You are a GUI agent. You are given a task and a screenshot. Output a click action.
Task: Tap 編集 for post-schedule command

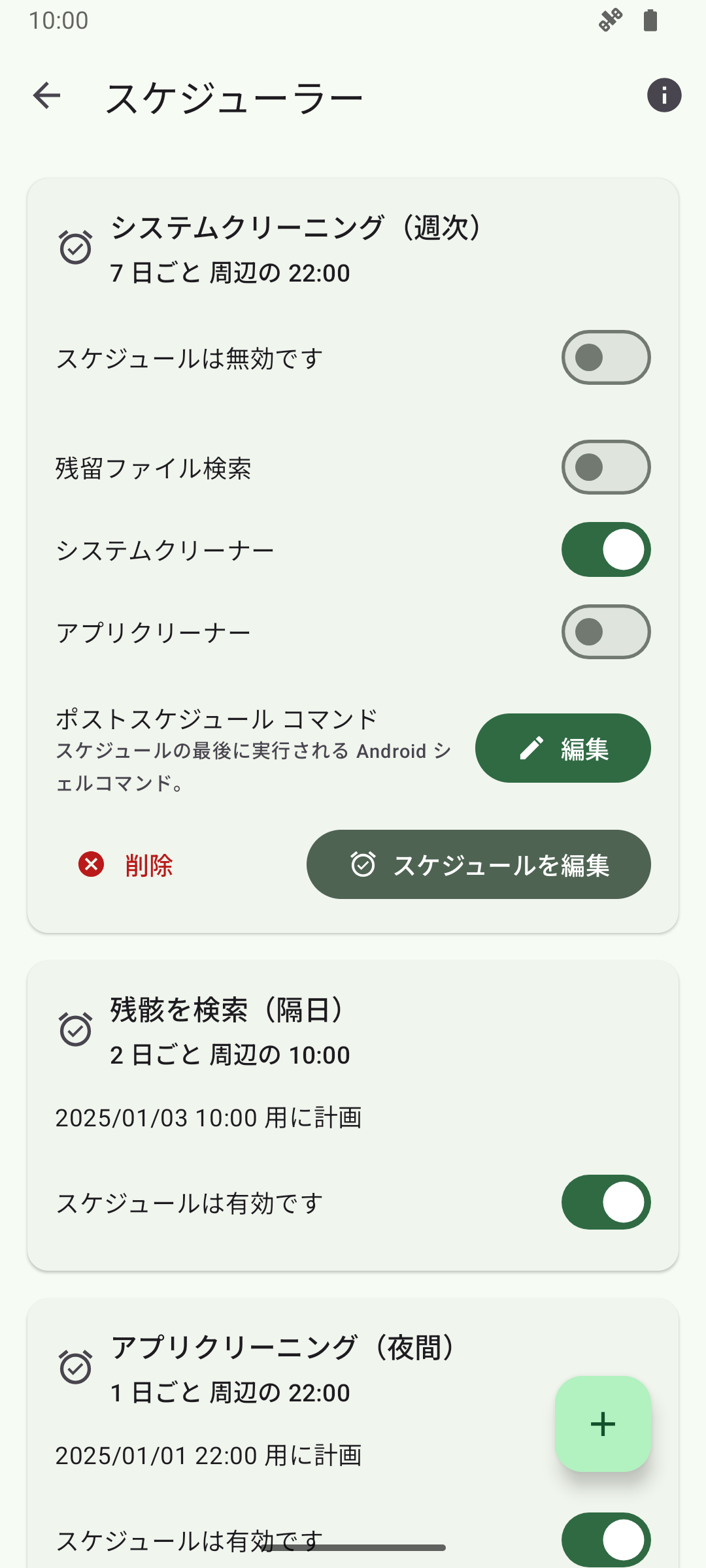[x=562, y=748]
